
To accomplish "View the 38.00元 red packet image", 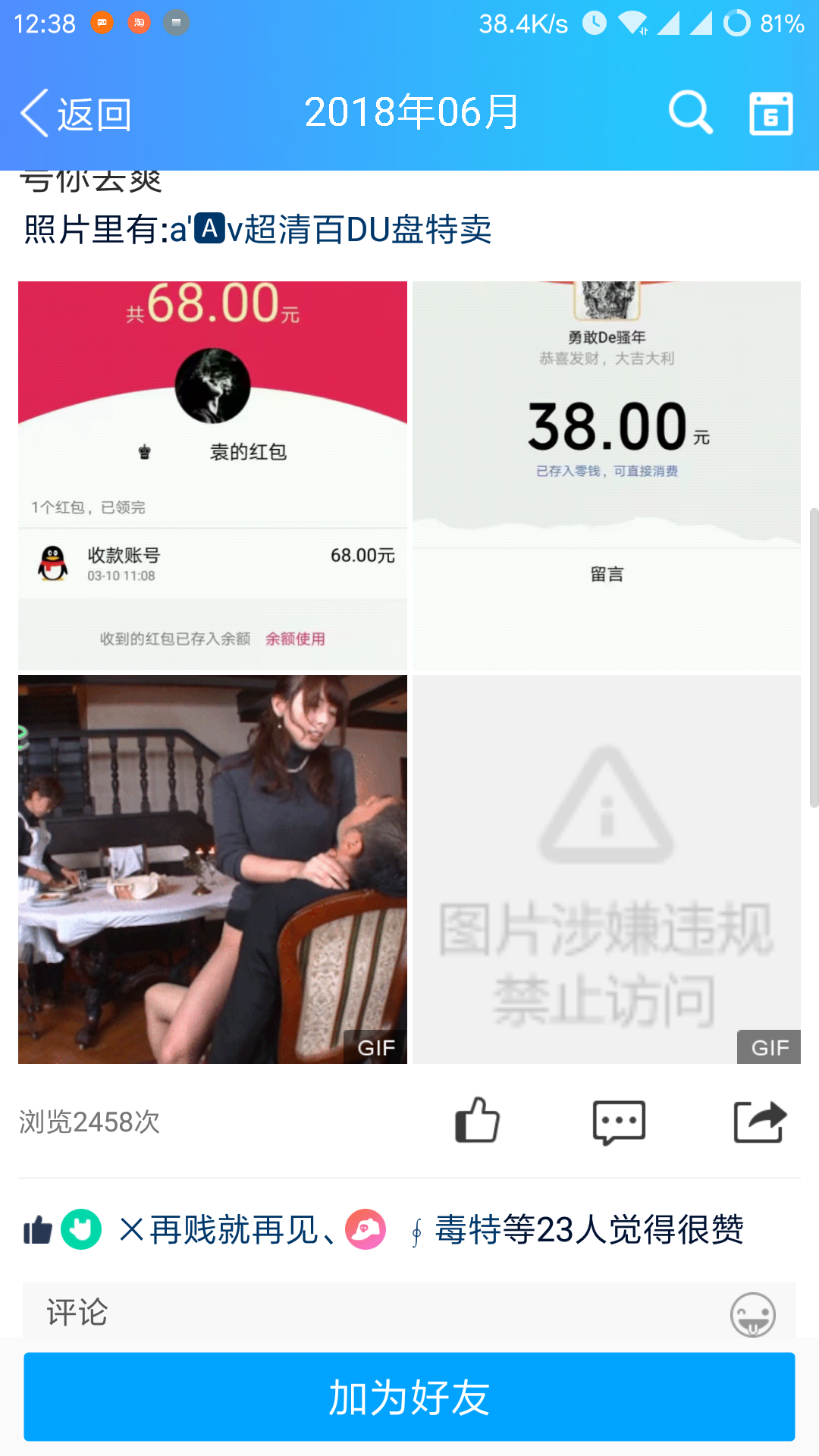I will pos(607,475).
